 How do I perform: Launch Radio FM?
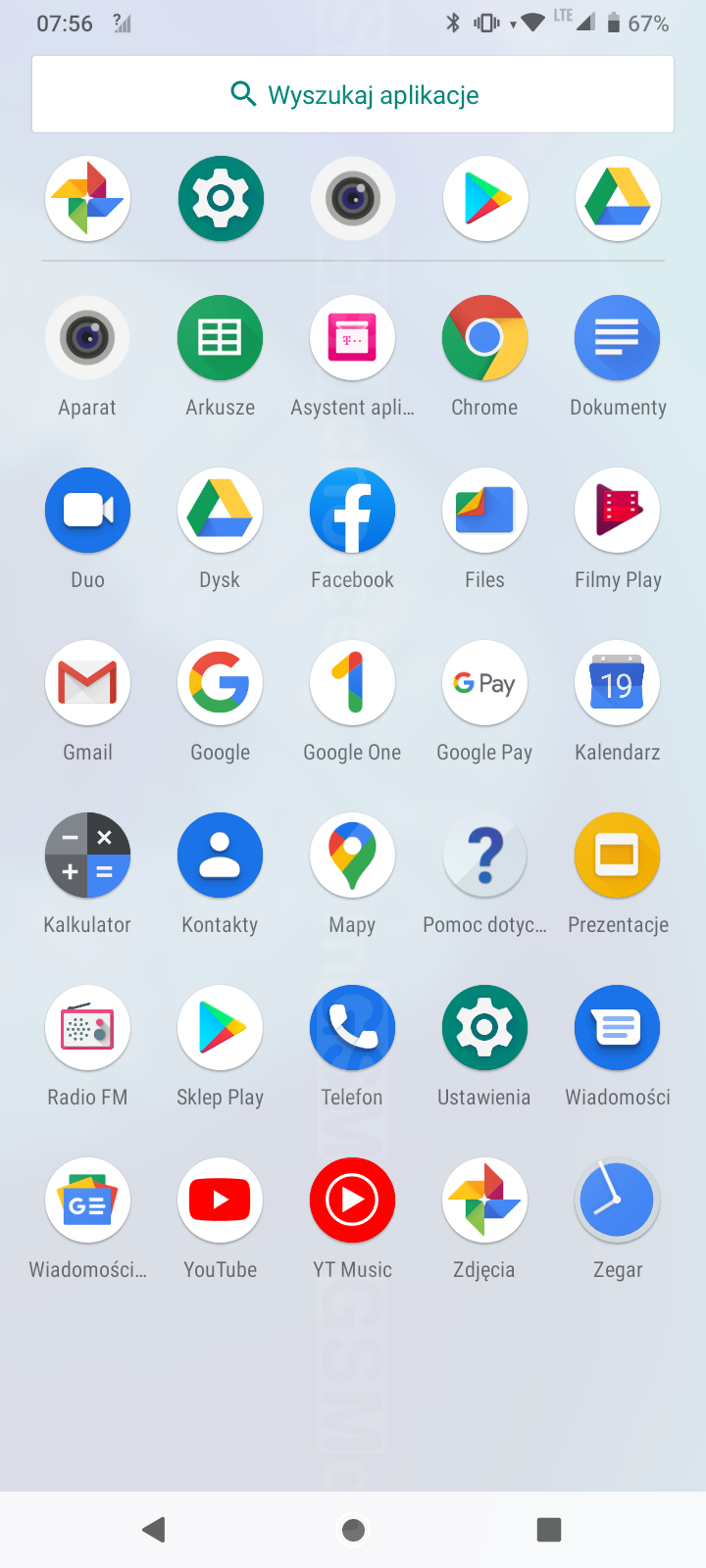coord(87,1028)
